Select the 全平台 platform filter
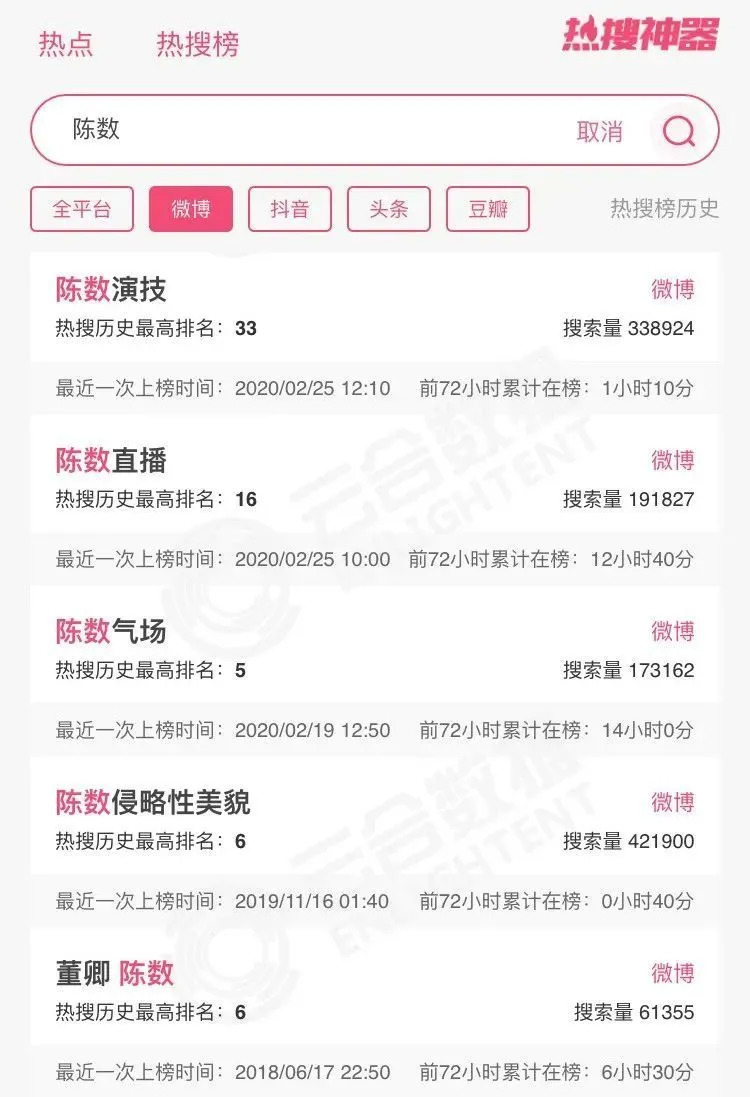Viewport: 750px width, 1097px height. click(x=82, y=209)
